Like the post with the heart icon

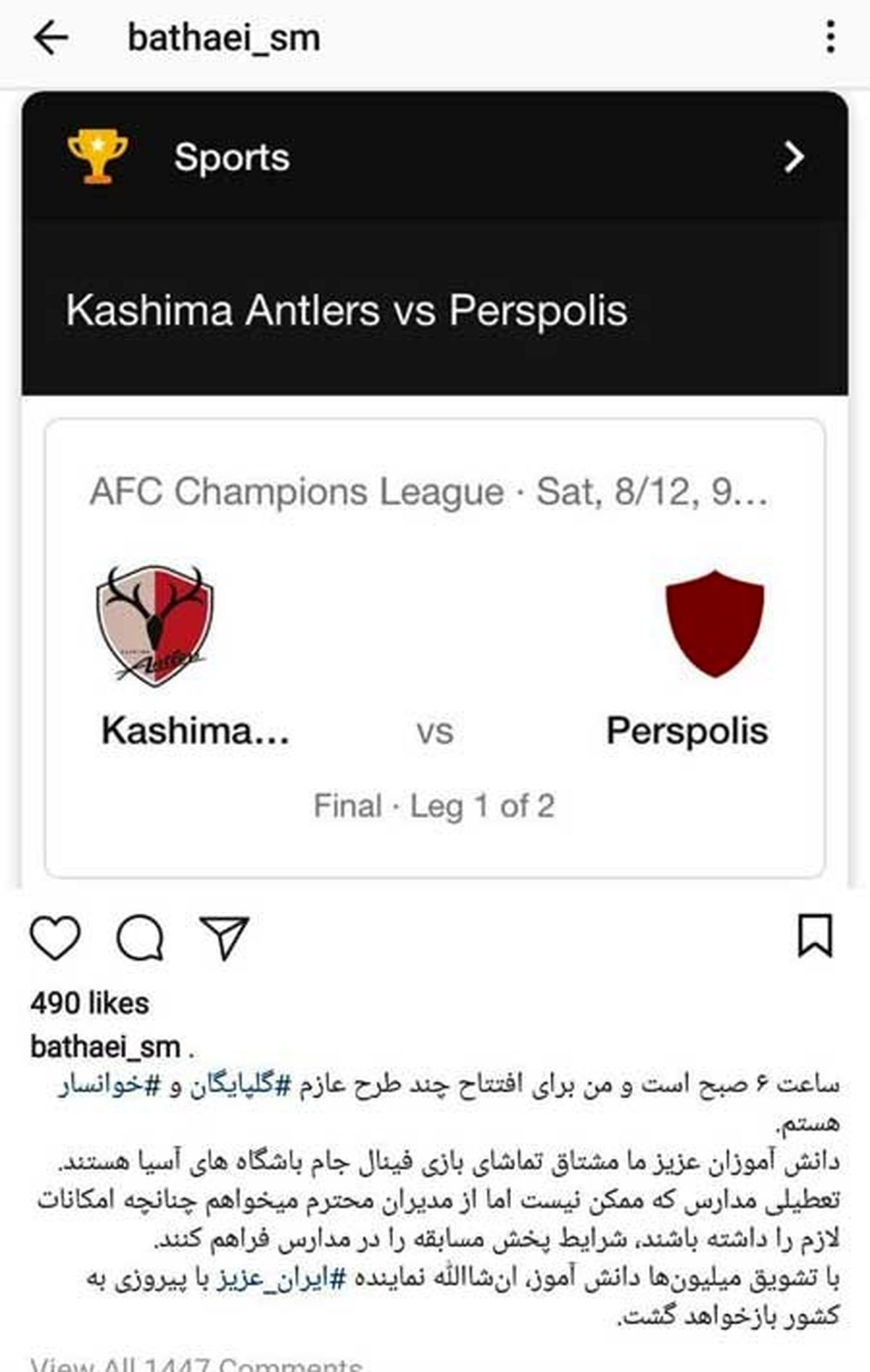(55, 938)
